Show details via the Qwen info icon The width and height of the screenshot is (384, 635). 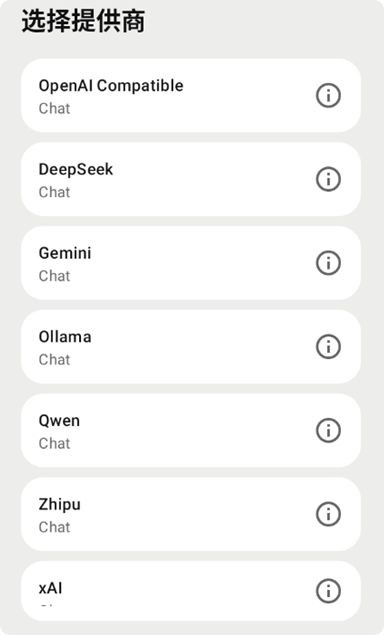328,430
